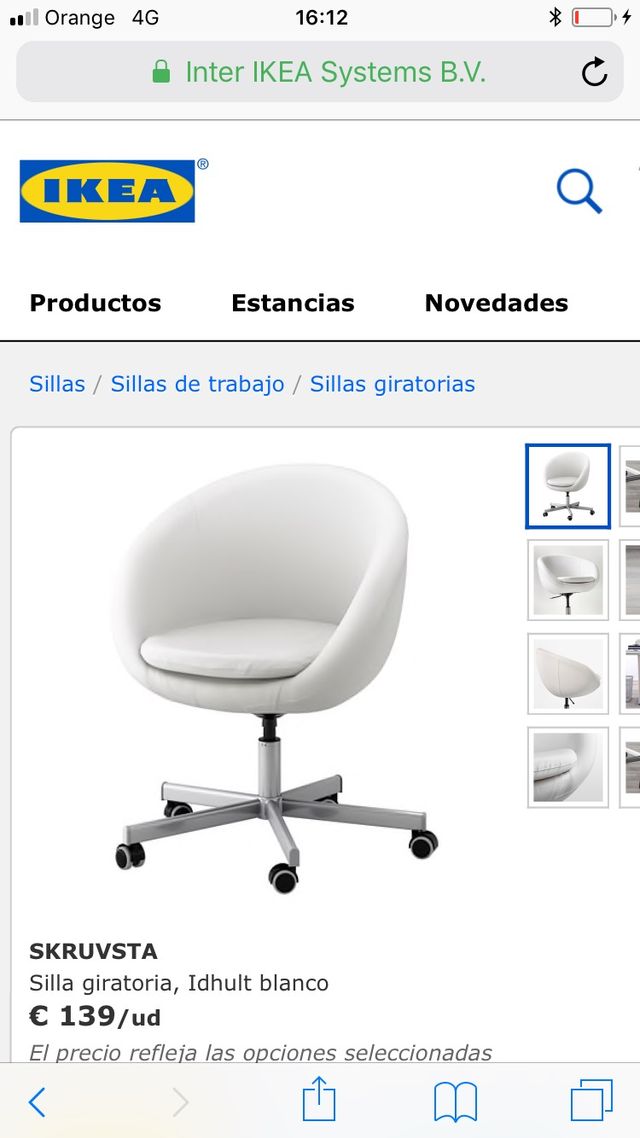Go to Sillas de trabajo breadcrumb

197,384
